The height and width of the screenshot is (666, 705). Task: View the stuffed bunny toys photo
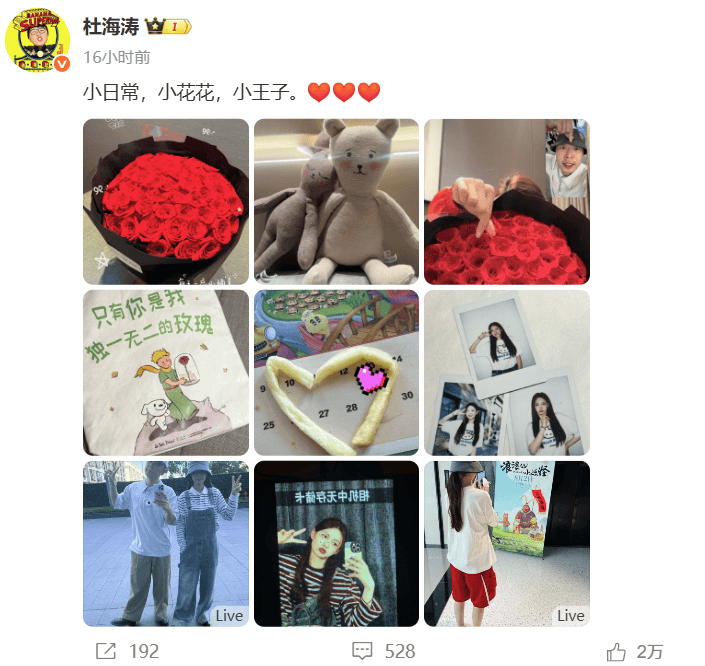[336, 202]
